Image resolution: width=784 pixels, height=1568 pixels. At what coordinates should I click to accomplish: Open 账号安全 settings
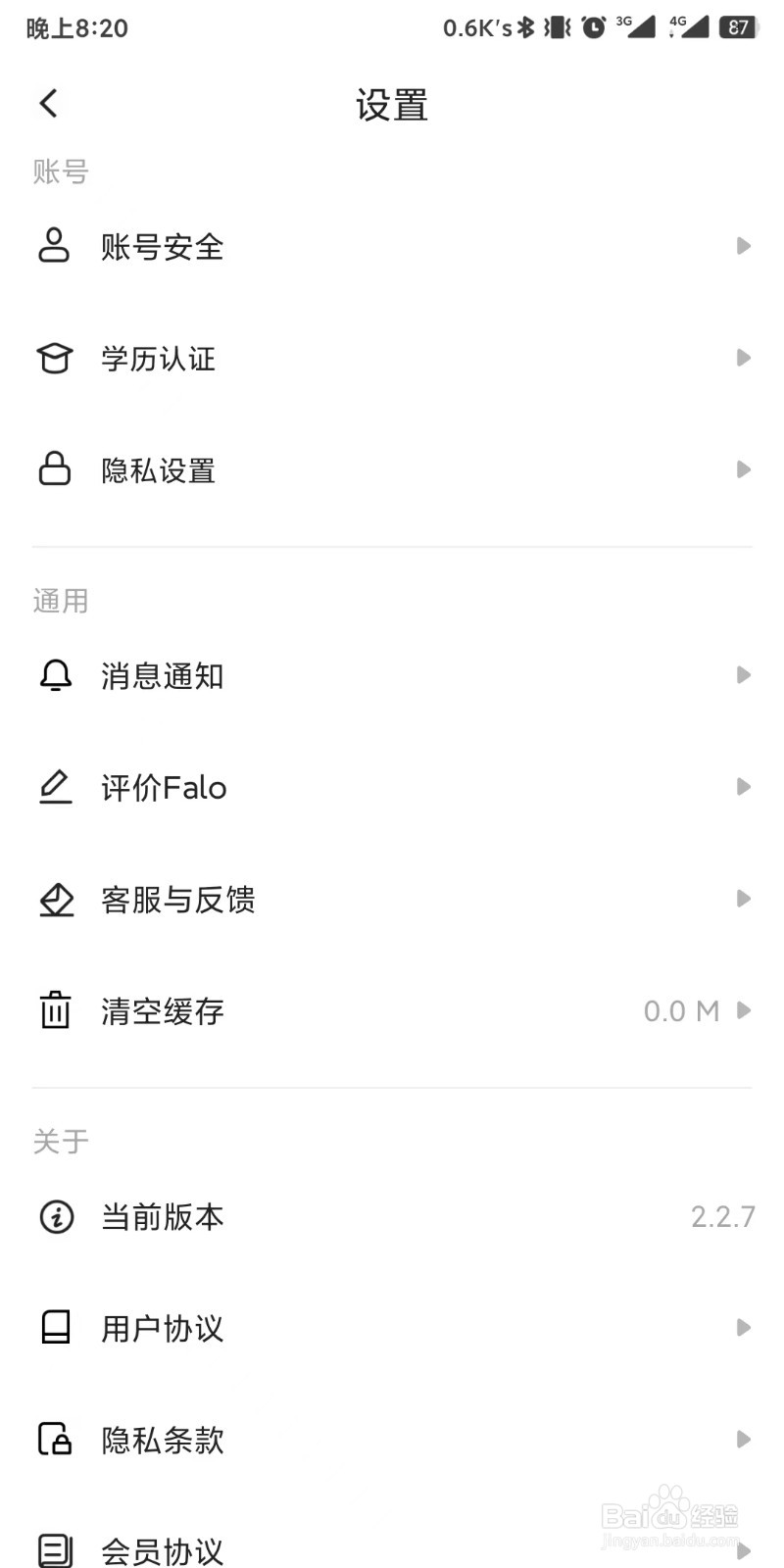tap(392, 246)
